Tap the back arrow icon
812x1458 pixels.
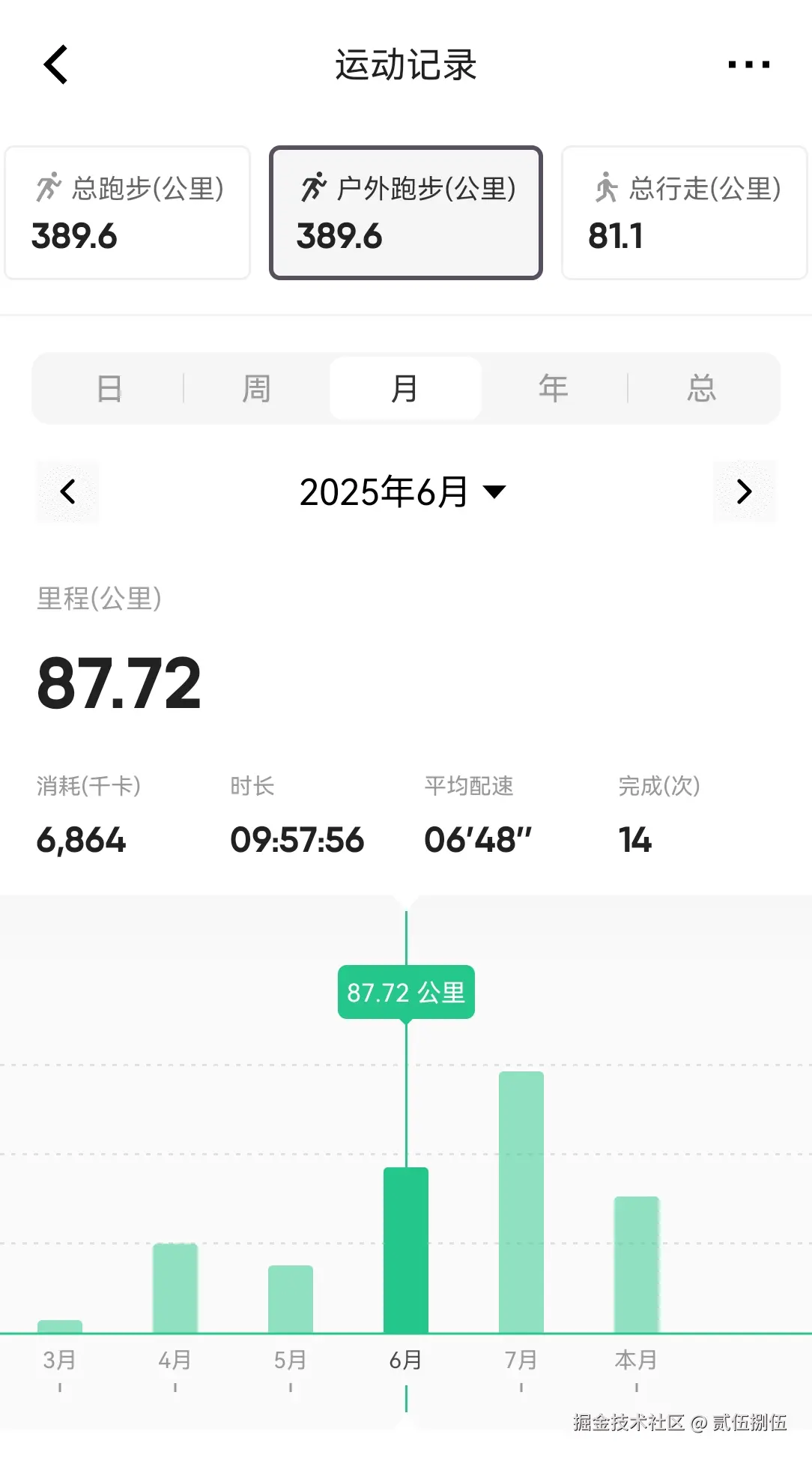tap(55, 64)
